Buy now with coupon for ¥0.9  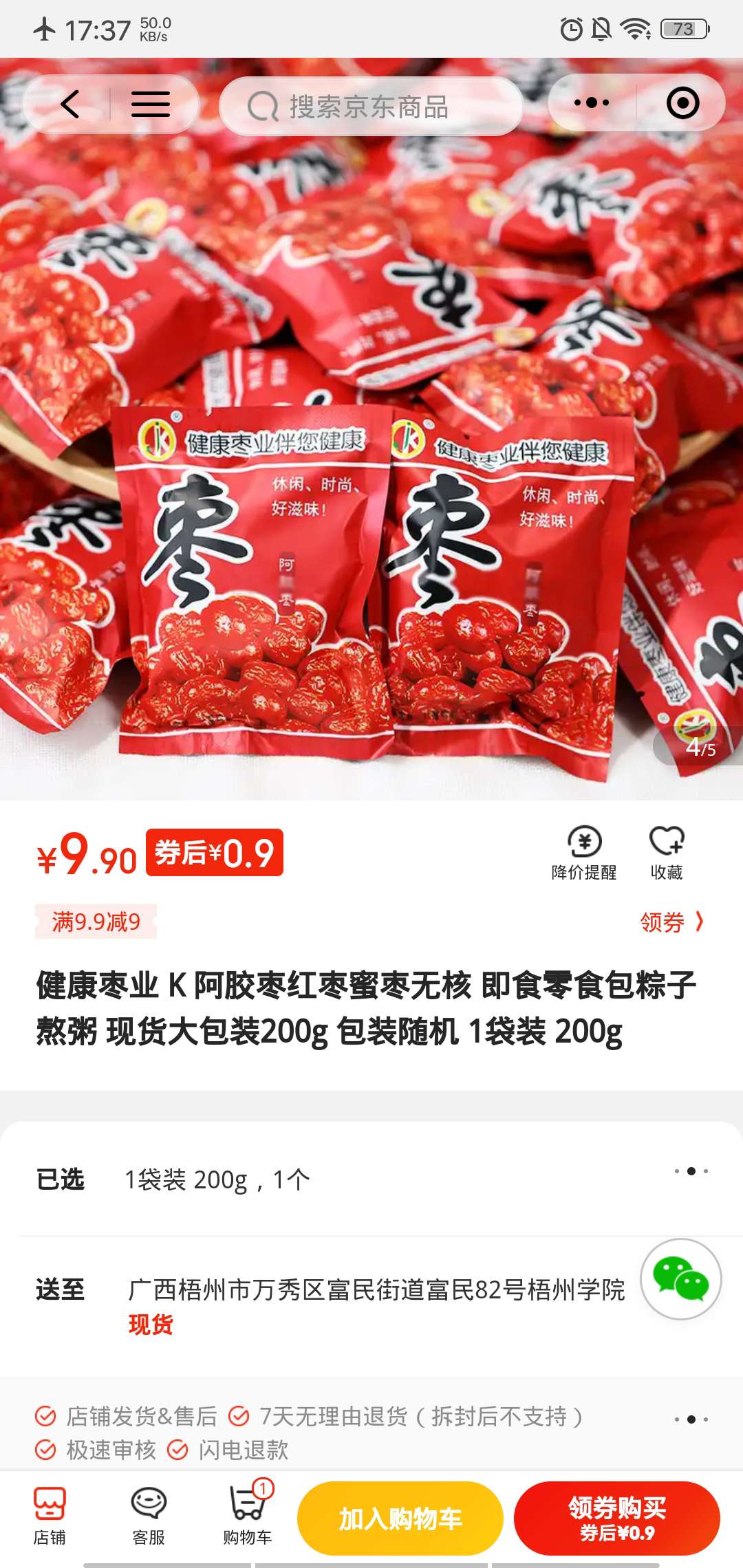coord(616,1518)
